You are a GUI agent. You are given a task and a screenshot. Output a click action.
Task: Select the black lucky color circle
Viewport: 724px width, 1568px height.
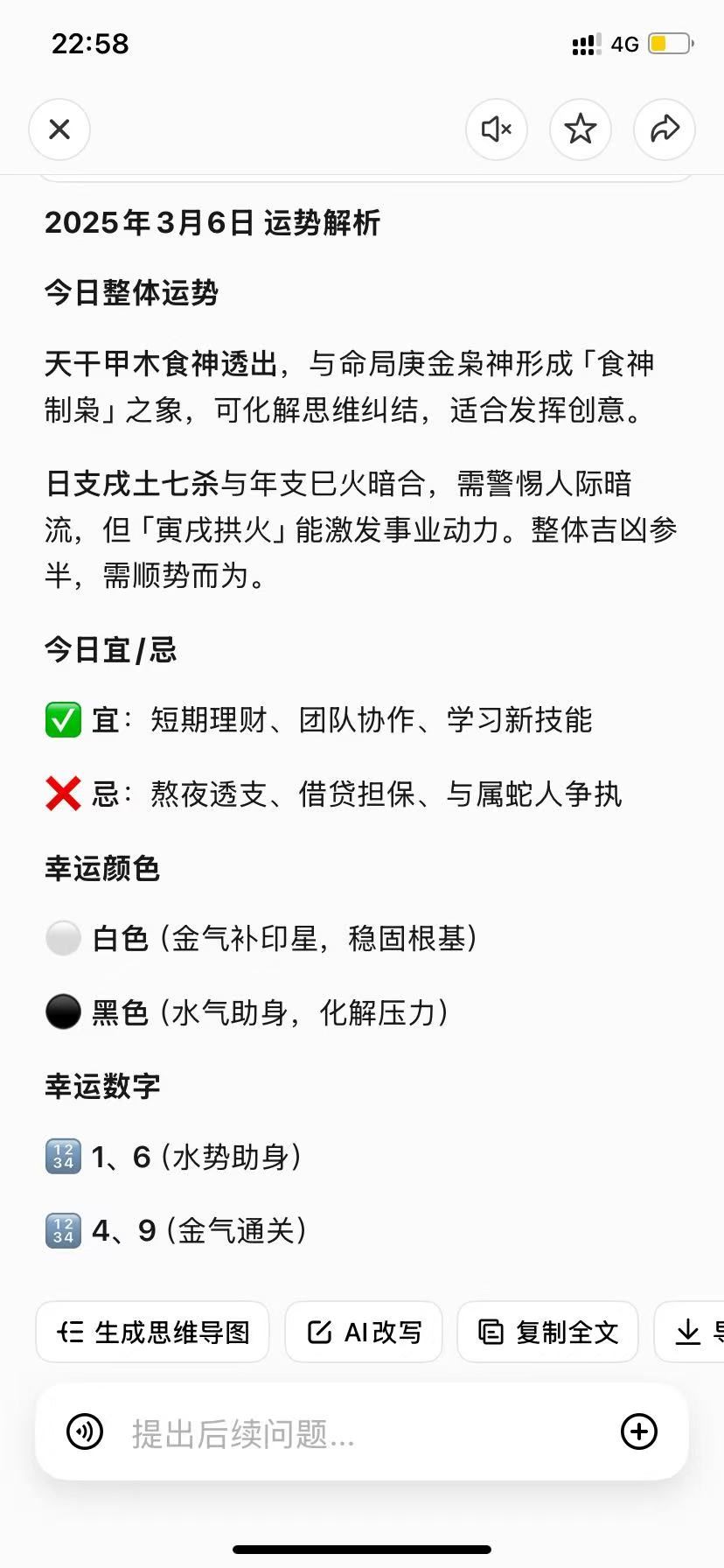tap(63, 1011)
